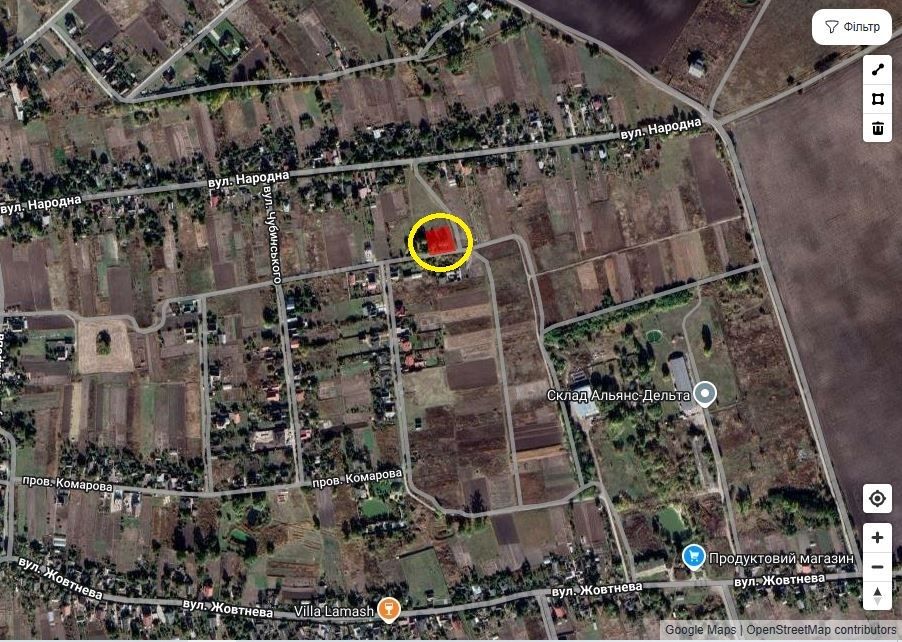
Task: Center map on my location
Action: [x=877, y=498]
